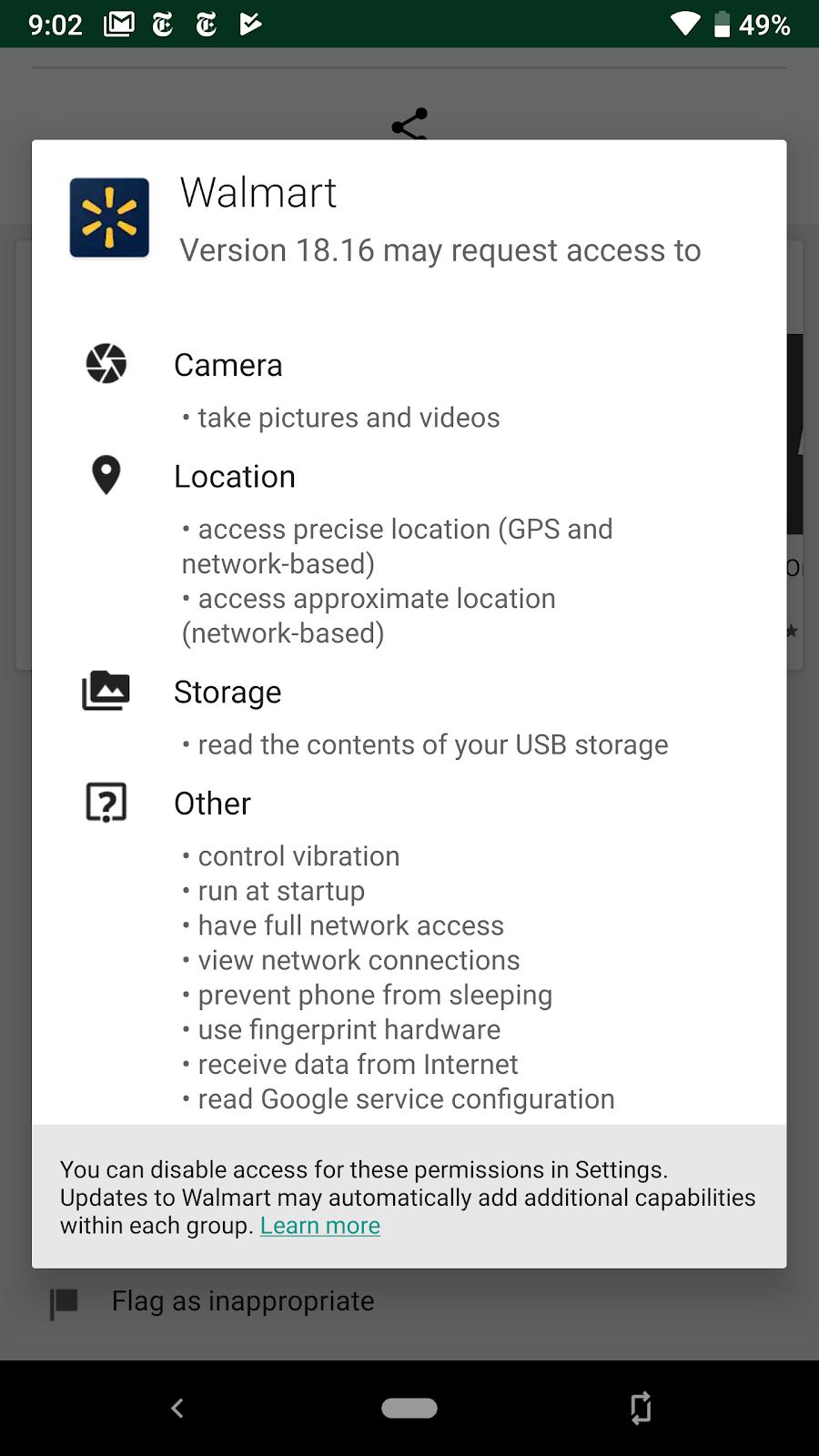
Task: Open the Learn more link
Action: (x=320, y=1226)
